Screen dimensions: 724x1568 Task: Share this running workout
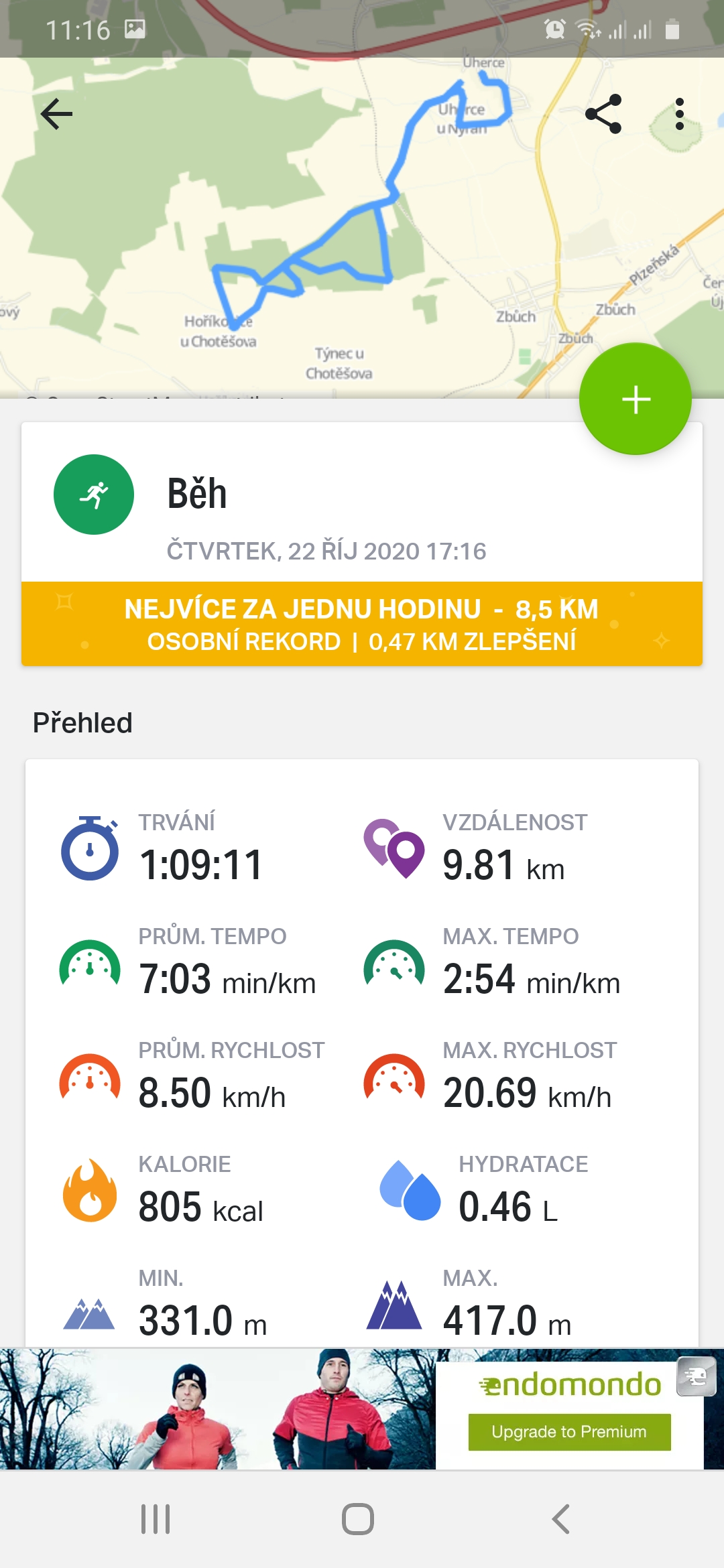coord(603,114)
